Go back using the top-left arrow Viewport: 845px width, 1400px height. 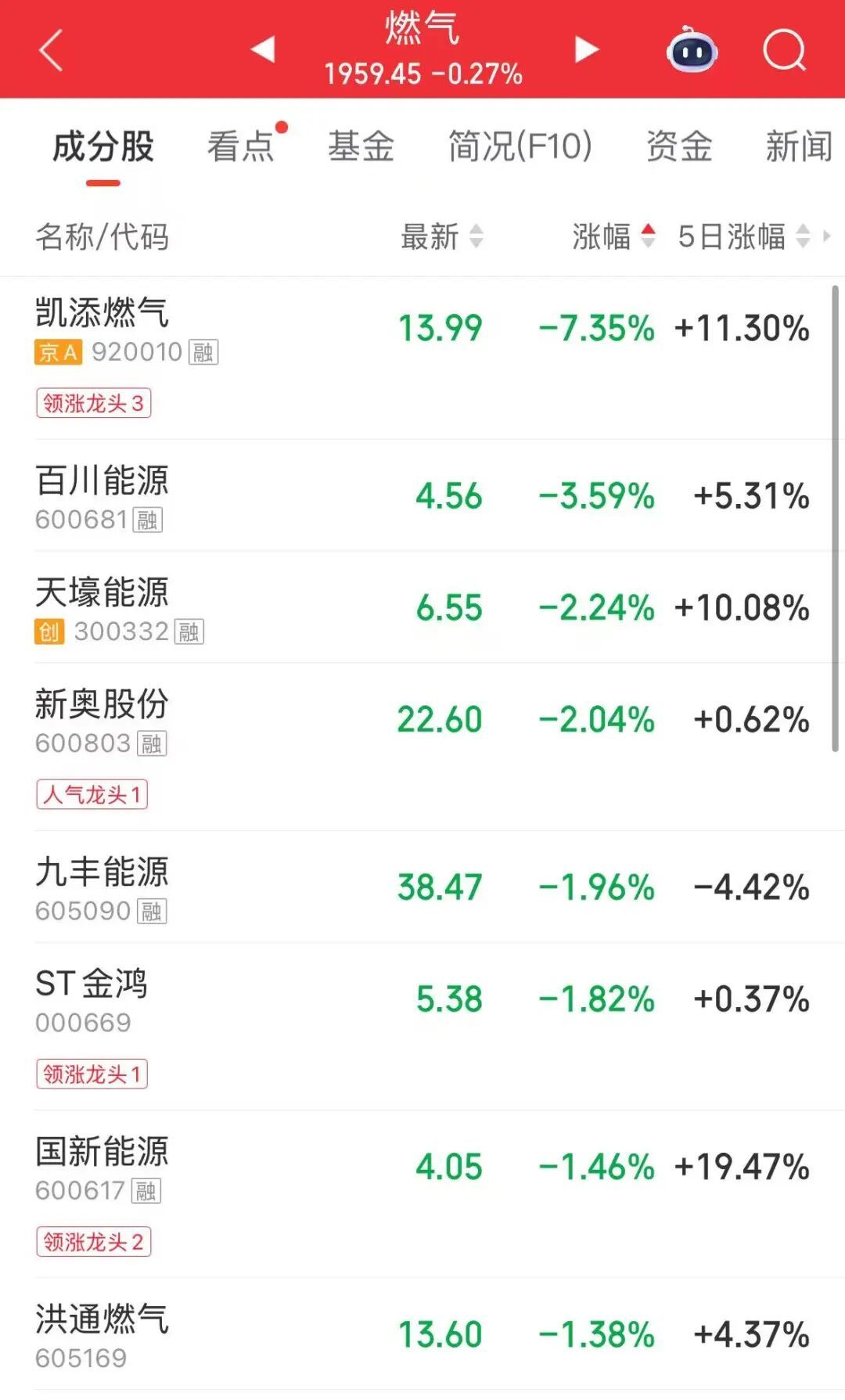pos(51,51)
